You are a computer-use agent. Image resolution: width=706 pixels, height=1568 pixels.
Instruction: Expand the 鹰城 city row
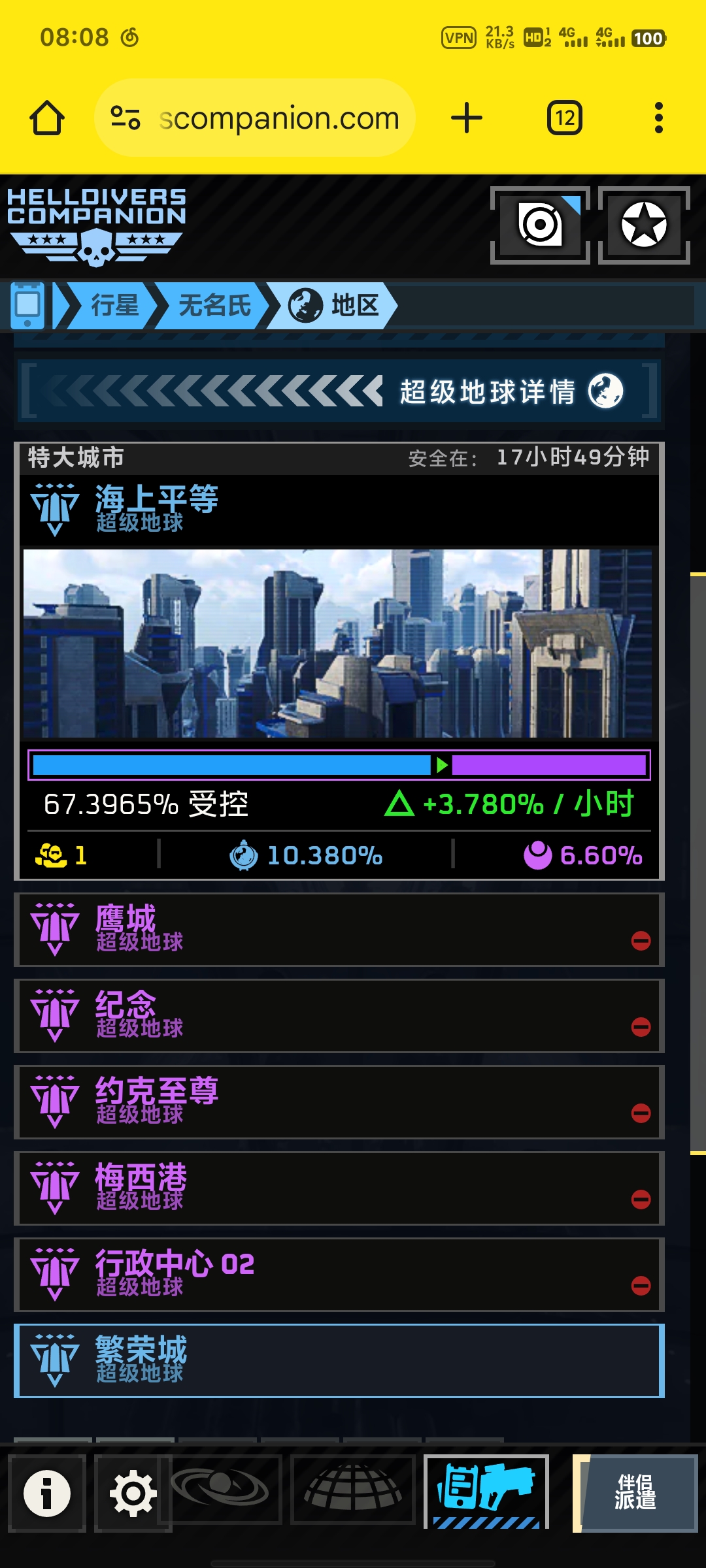(339, 929)
